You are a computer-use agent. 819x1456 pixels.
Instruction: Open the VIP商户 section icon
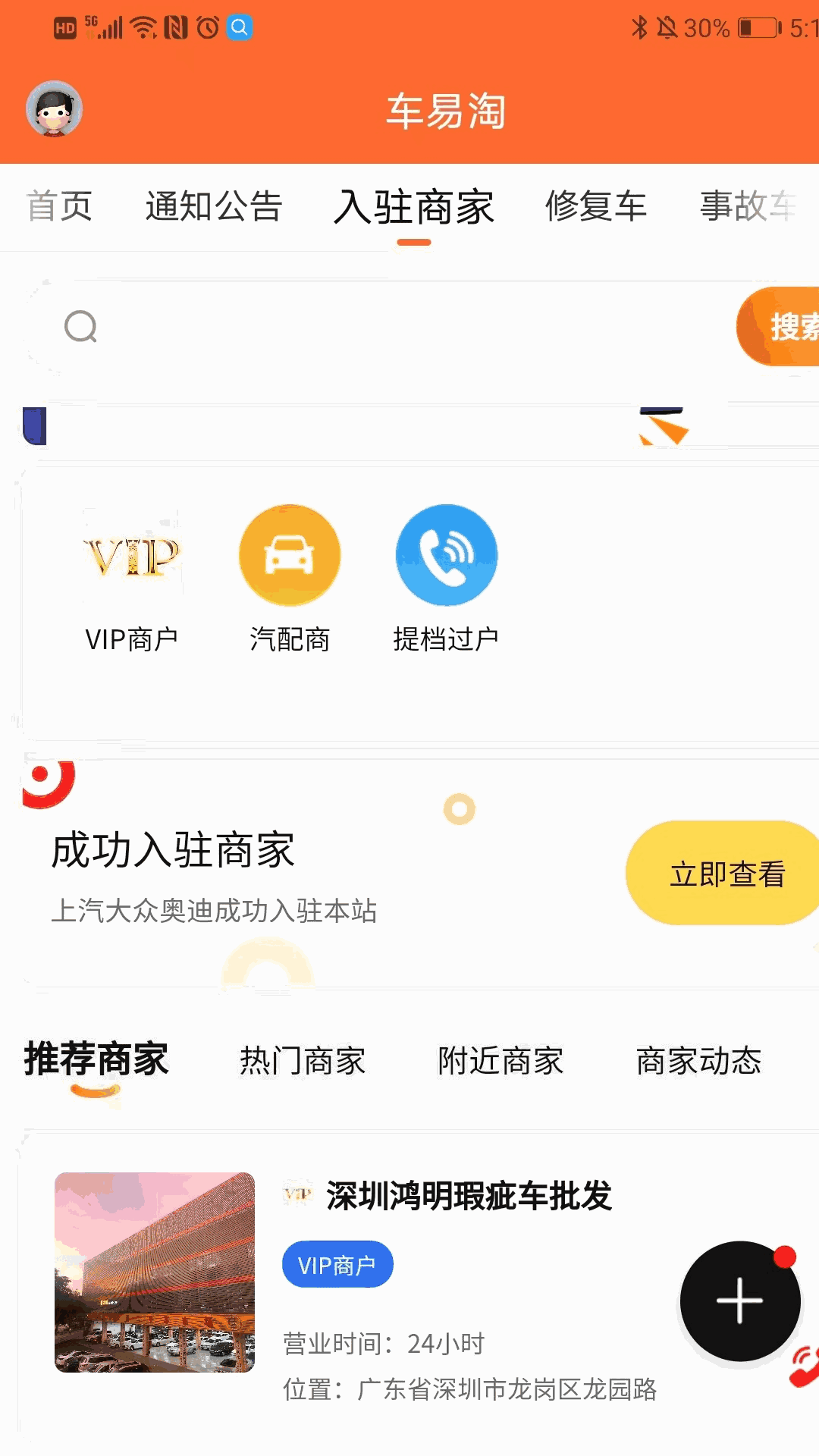[133, 555]
